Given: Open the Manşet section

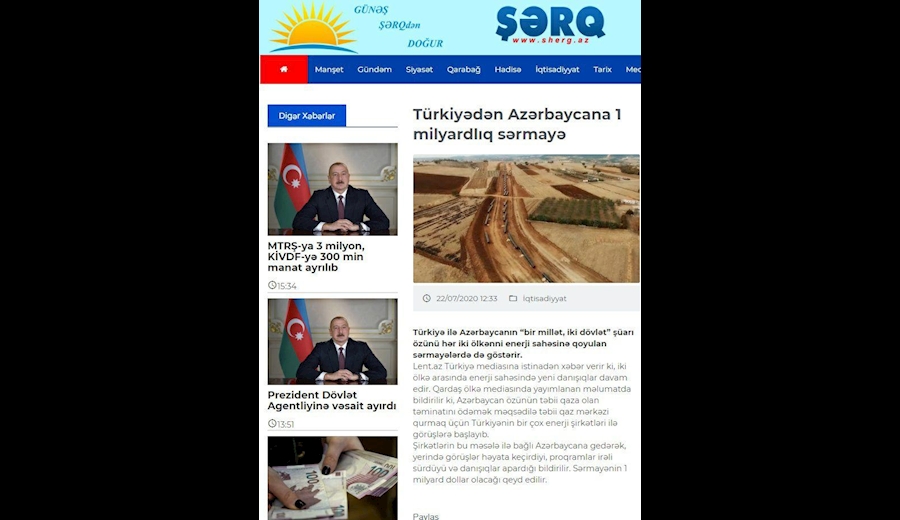Looking at the screenshot, I should point(329,69).
